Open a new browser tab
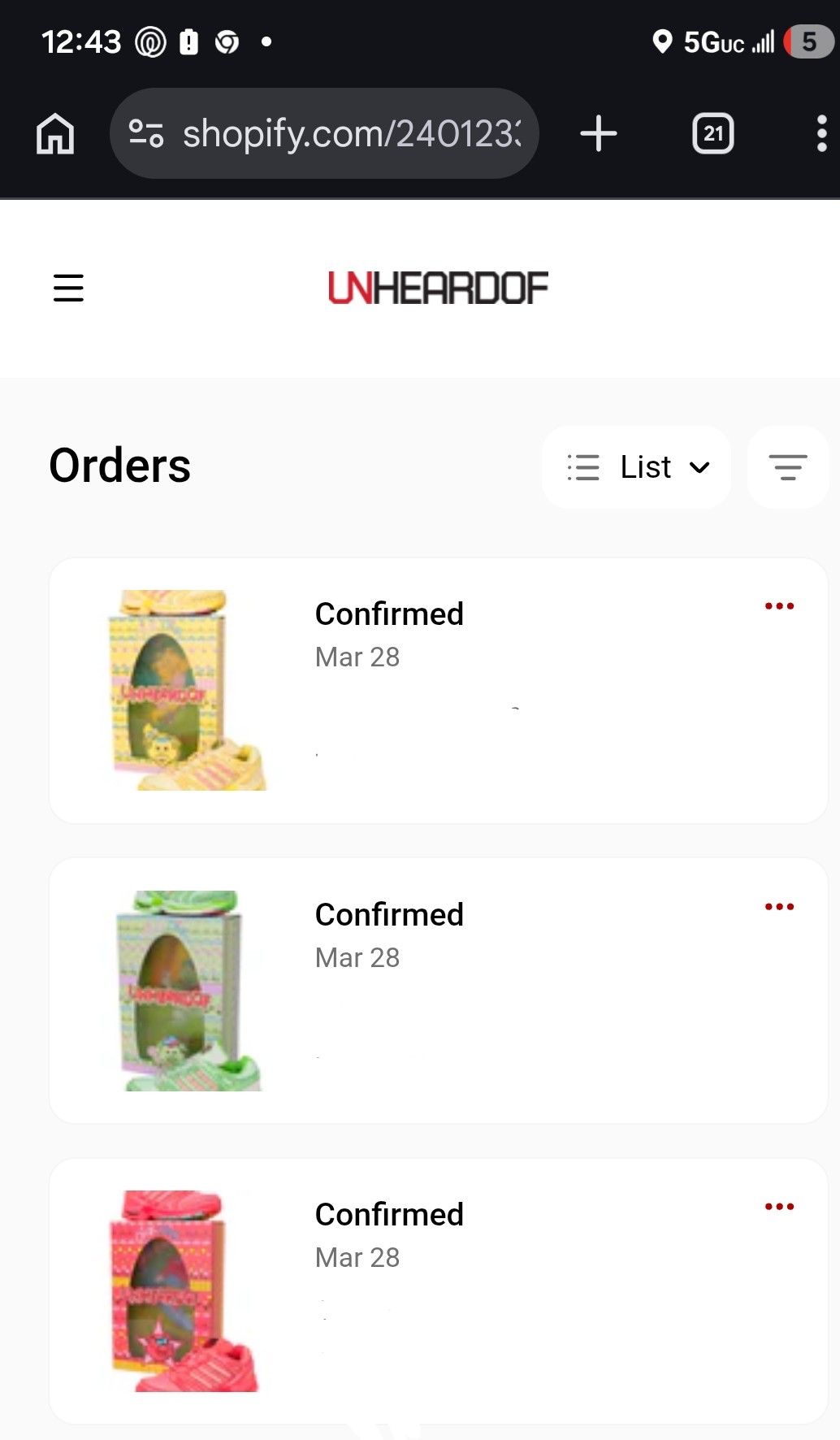This screenshot has height=1440, width=840. (599, 133)
